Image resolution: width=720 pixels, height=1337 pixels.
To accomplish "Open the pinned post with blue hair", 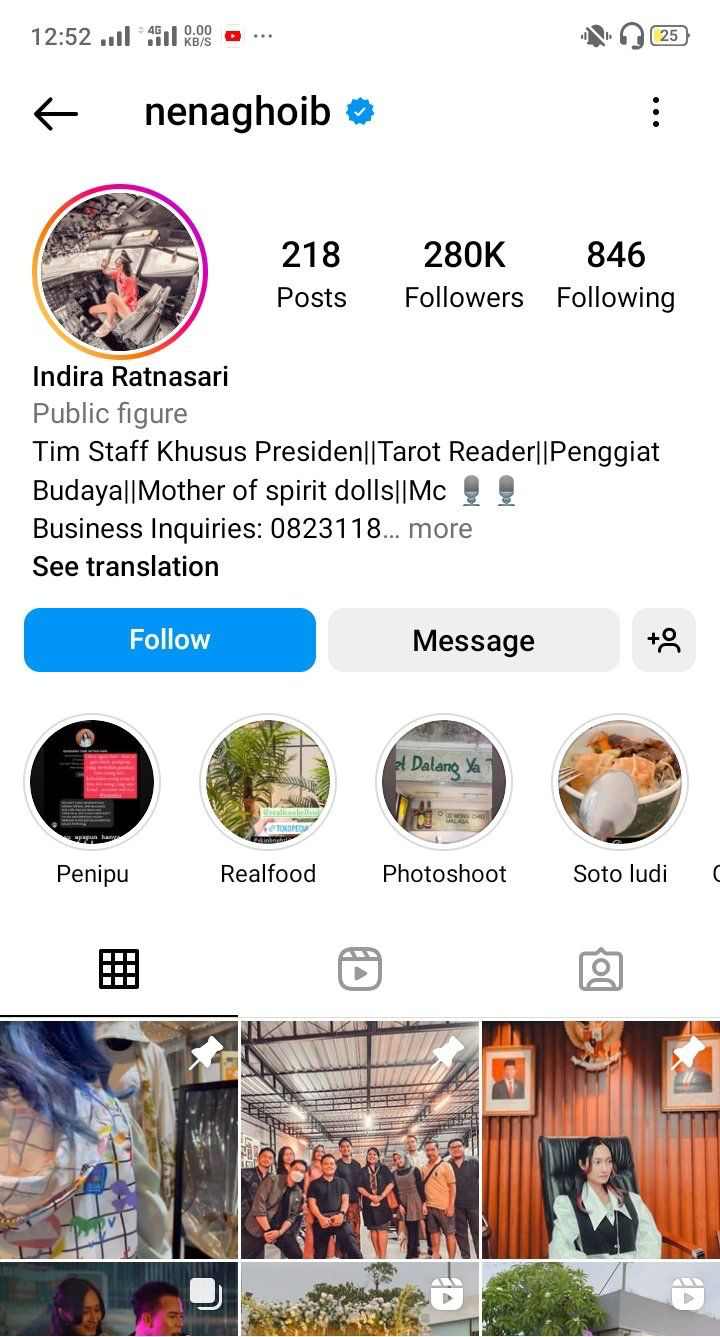I will 119,1139.
